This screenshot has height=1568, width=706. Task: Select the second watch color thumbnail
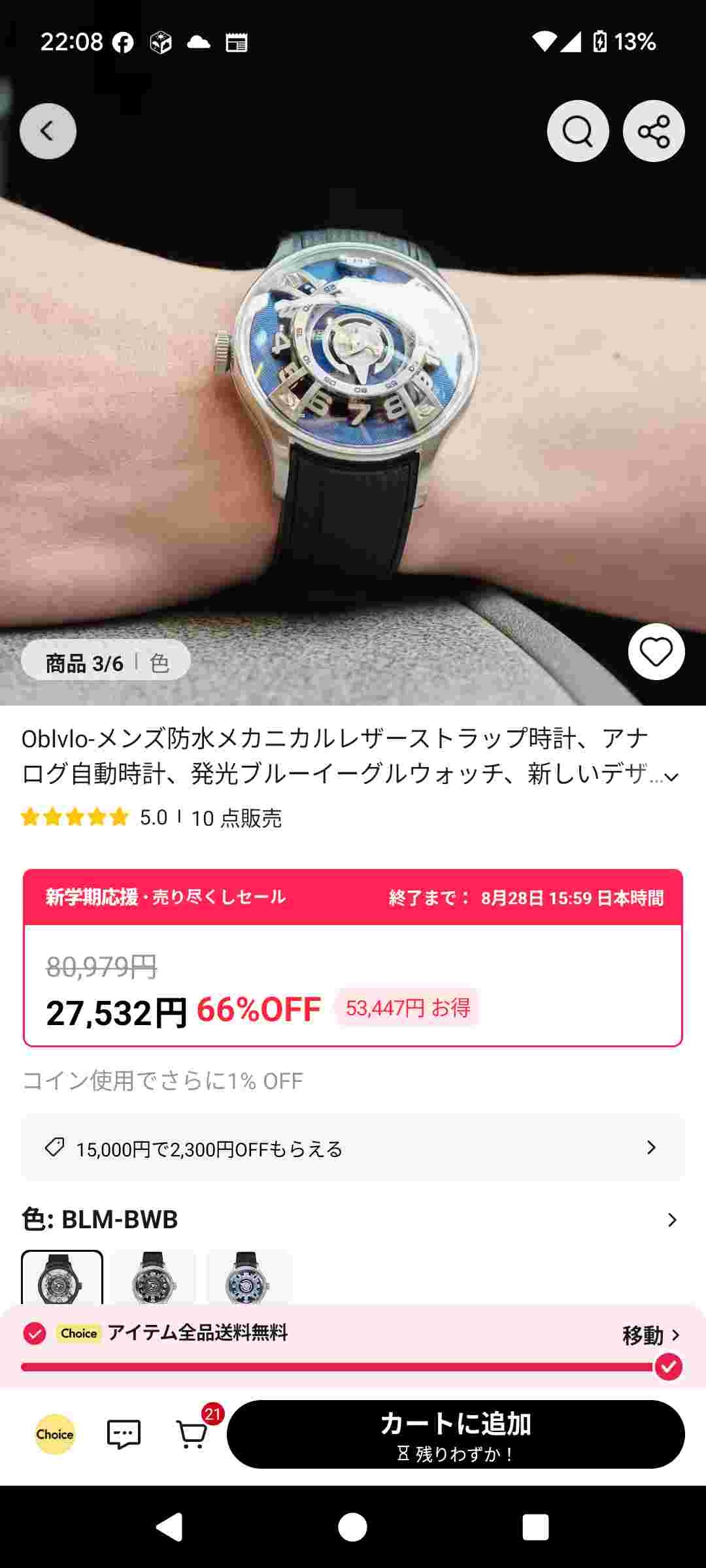pyautogui.click(x=154, y=1277)
